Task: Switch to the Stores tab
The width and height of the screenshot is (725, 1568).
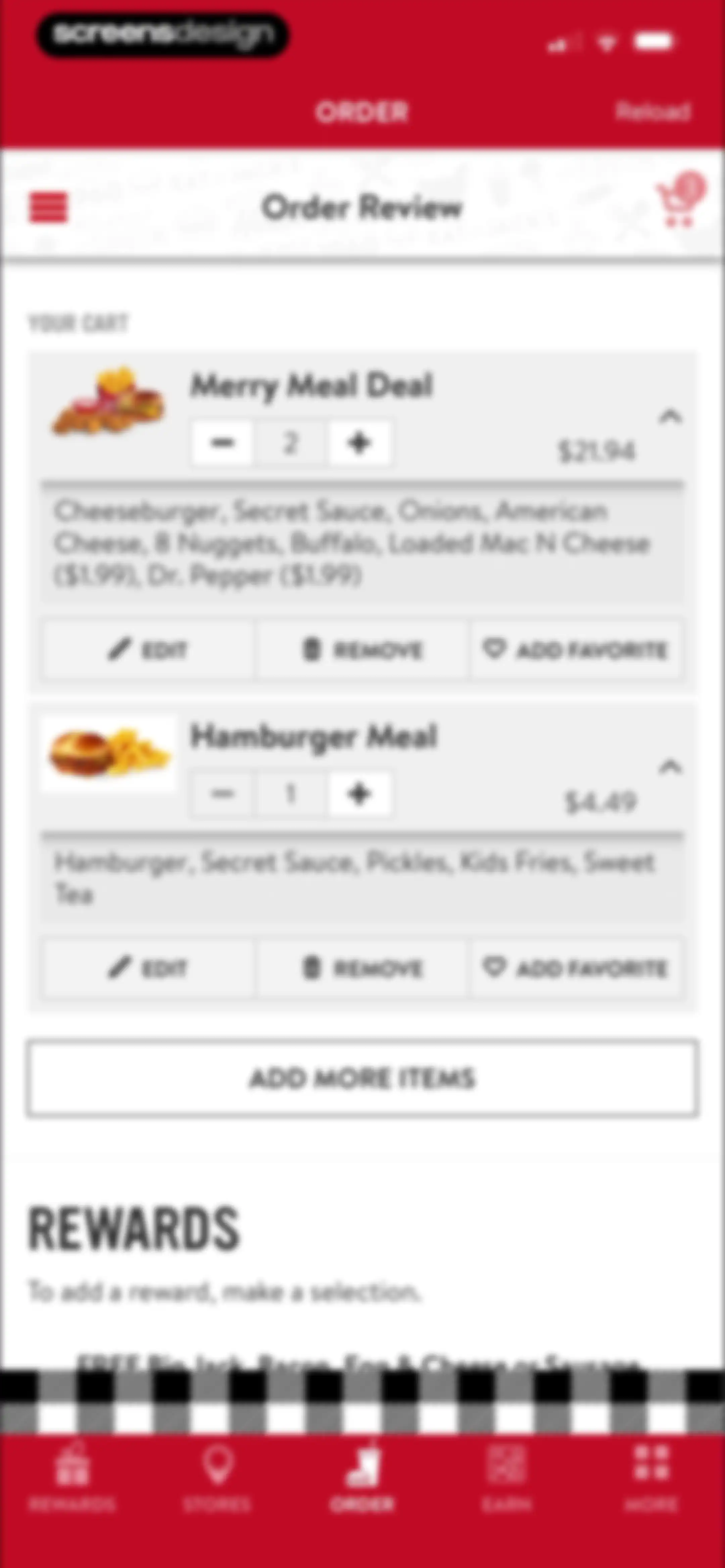Action: (217, 1479)
